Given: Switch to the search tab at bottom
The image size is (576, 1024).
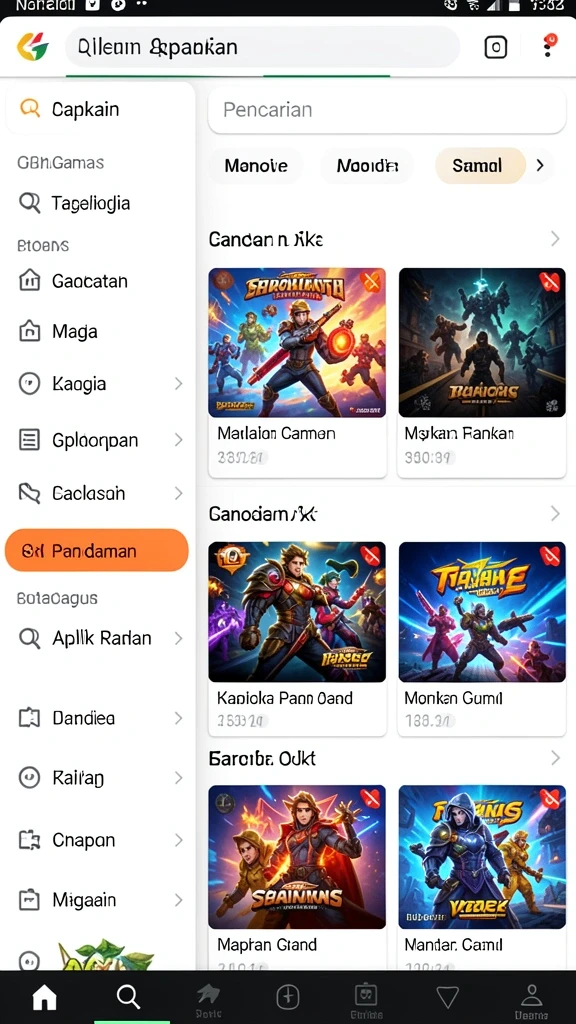Looking at the screenshot, I should tap(128, 997).
